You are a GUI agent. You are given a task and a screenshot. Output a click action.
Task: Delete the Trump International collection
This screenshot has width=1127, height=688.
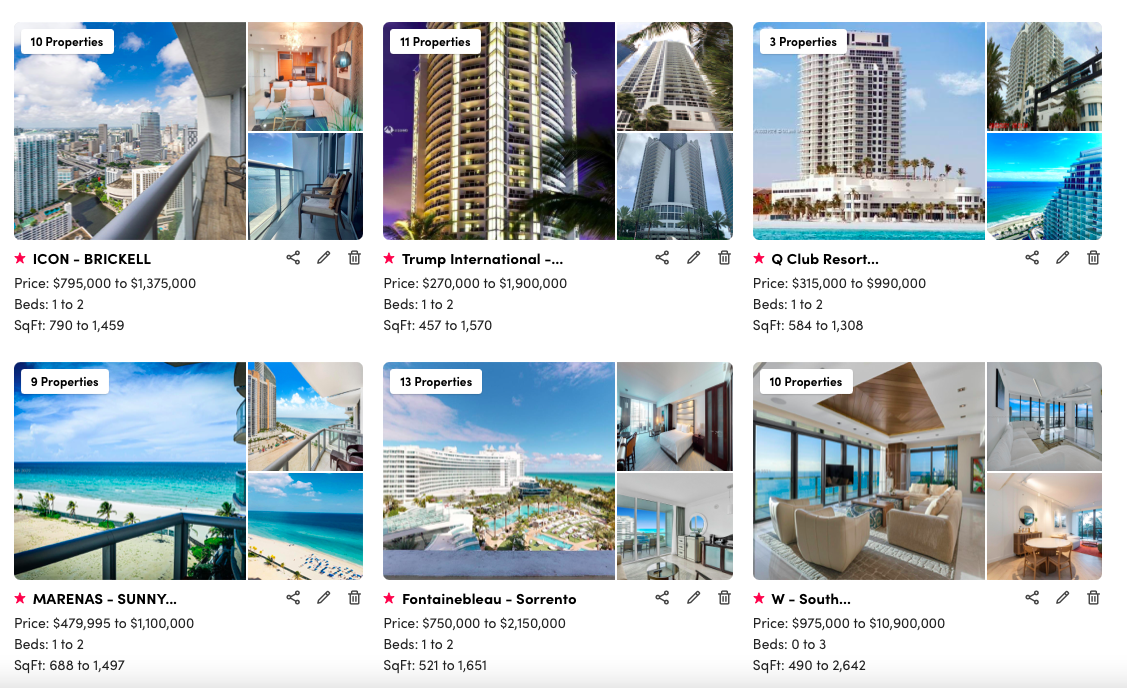point(724,257)
